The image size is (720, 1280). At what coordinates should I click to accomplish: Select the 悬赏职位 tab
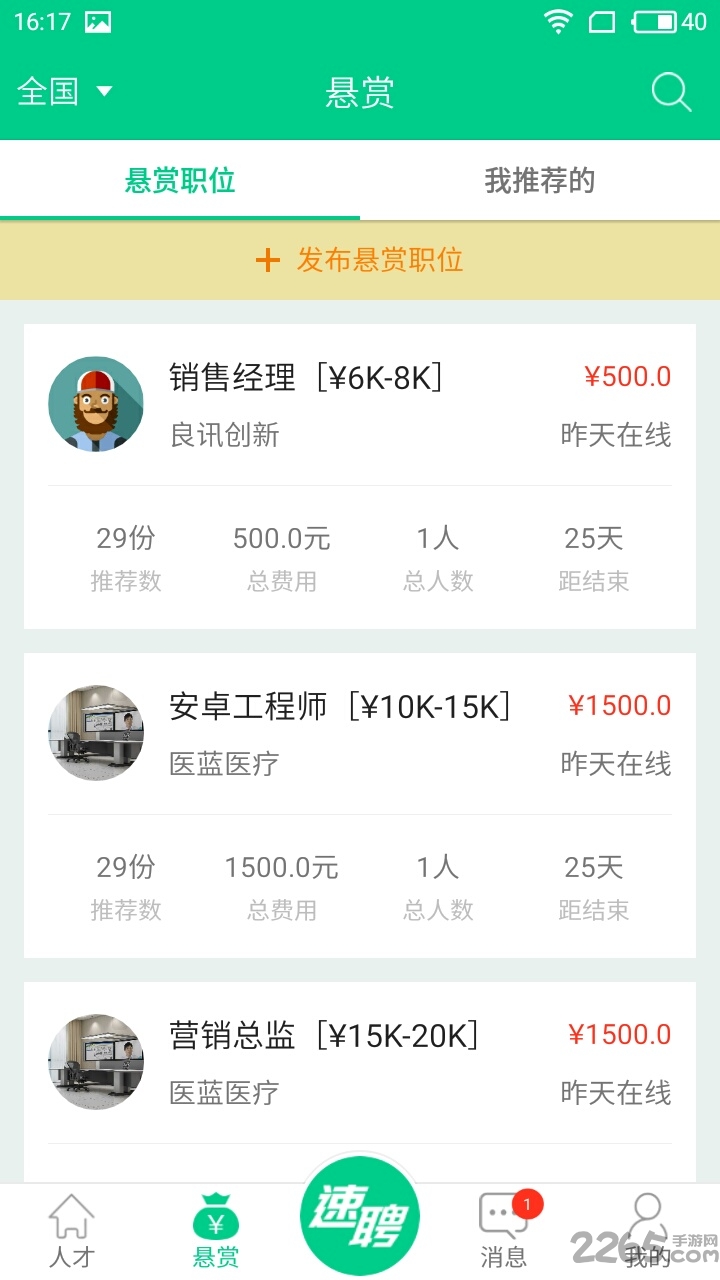(x=180, y=180)
